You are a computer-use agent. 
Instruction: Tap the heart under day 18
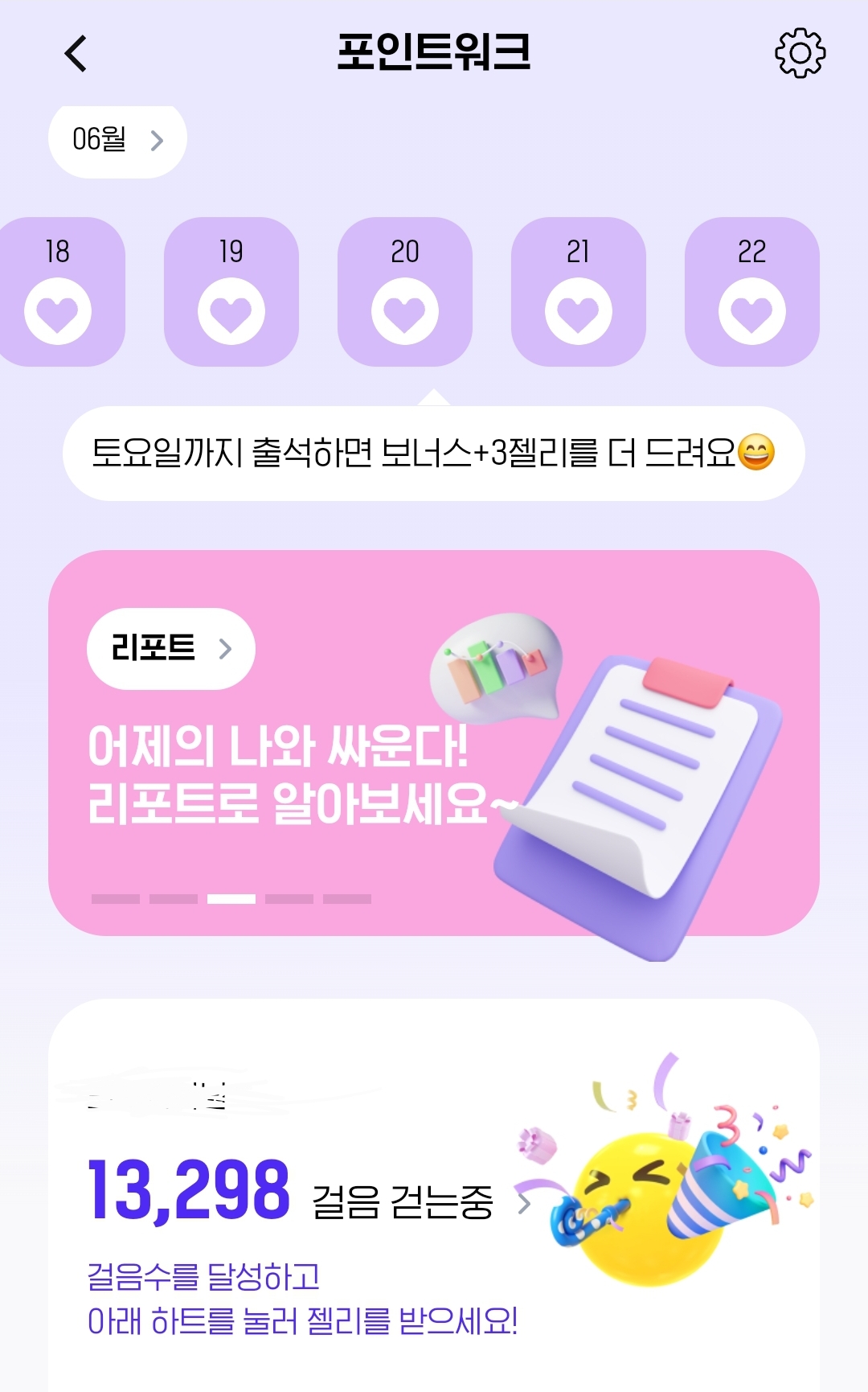[58, 311]
